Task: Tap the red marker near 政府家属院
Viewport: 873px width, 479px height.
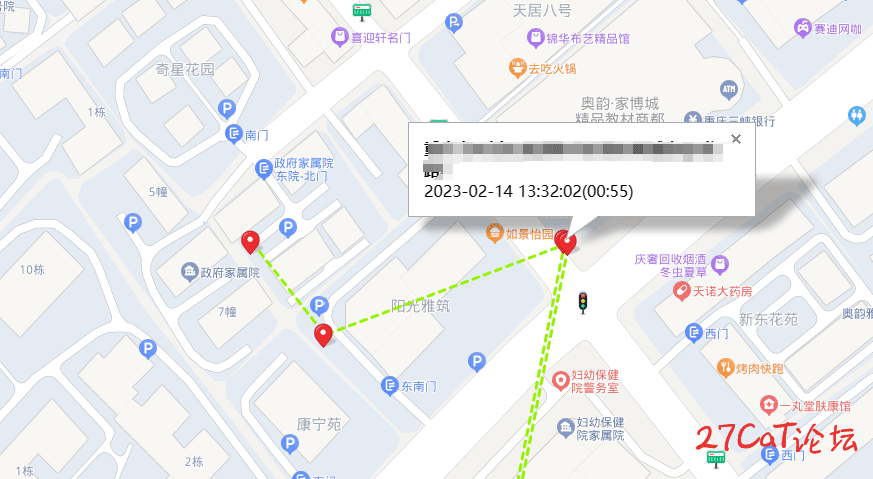Action: 251,241
